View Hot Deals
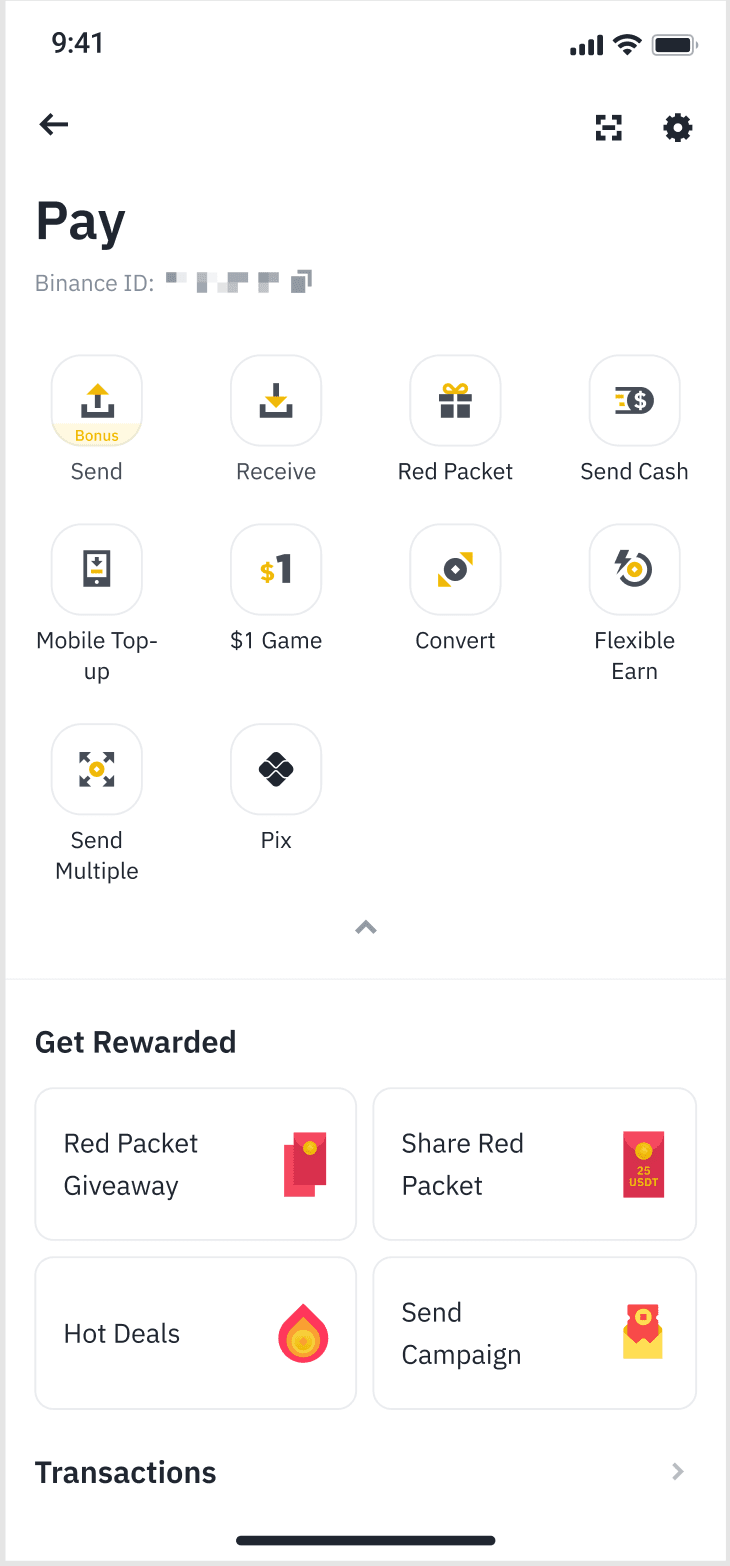The image size is (730, 1566). (195, 1333)
